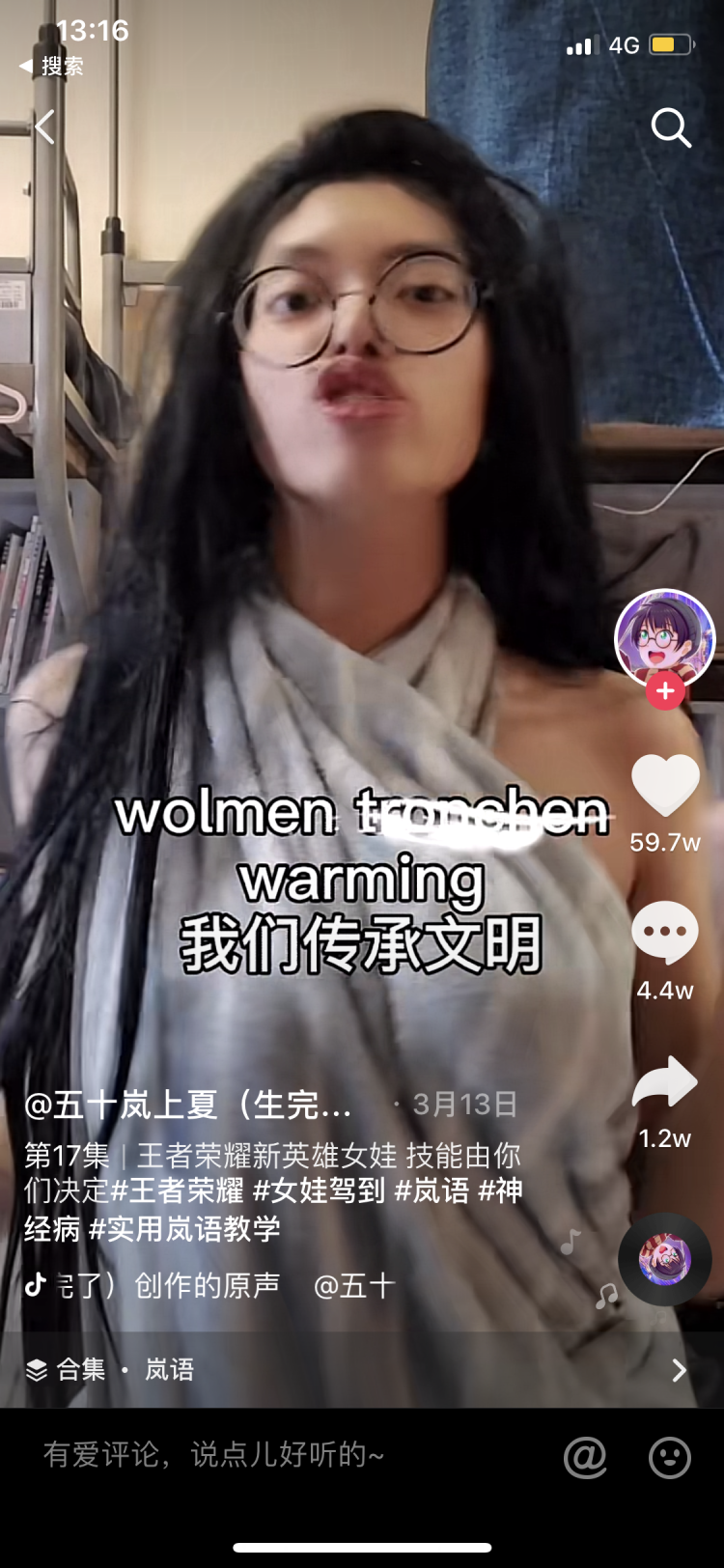Mention someone with the @ icon
Screen dimensions: 724x1568
click(x=585, y=1457)
